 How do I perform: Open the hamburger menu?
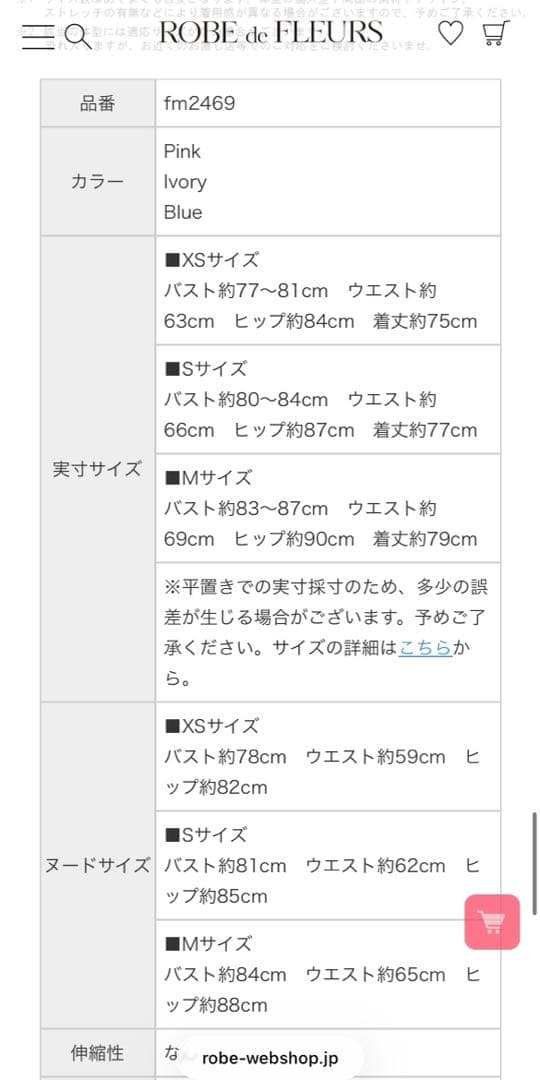click(x=37, y=37)
